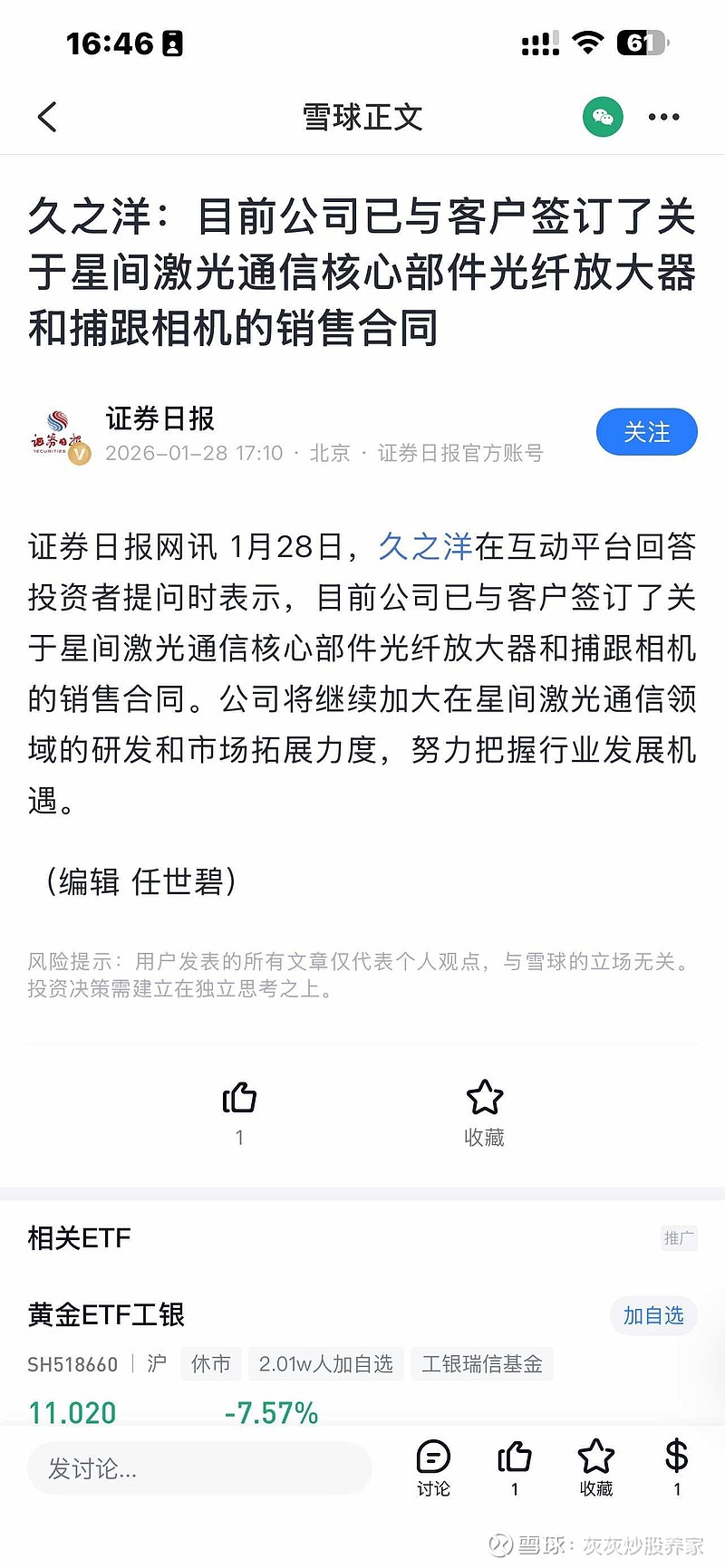The width and height of the screenshot is (725, 1568).
Task: Tap the 2.01w人加自选 tag
Action: click(325, 1363)
